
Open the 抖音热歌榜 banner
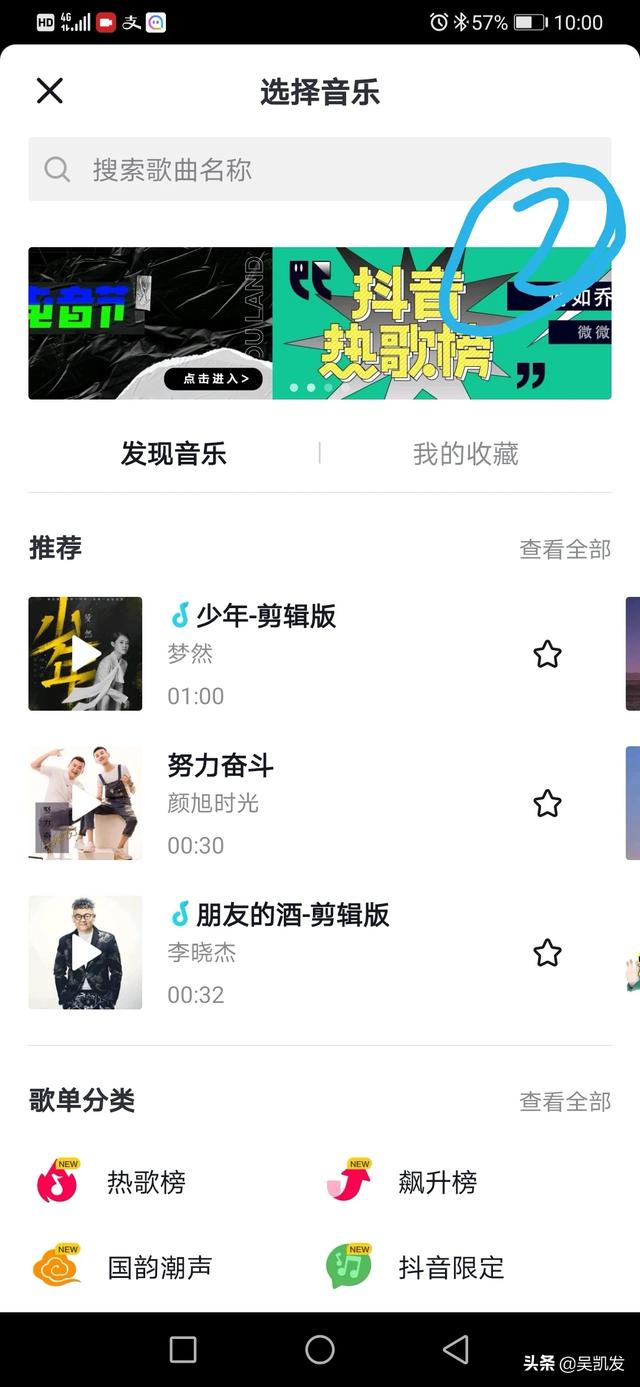(420, 323)
